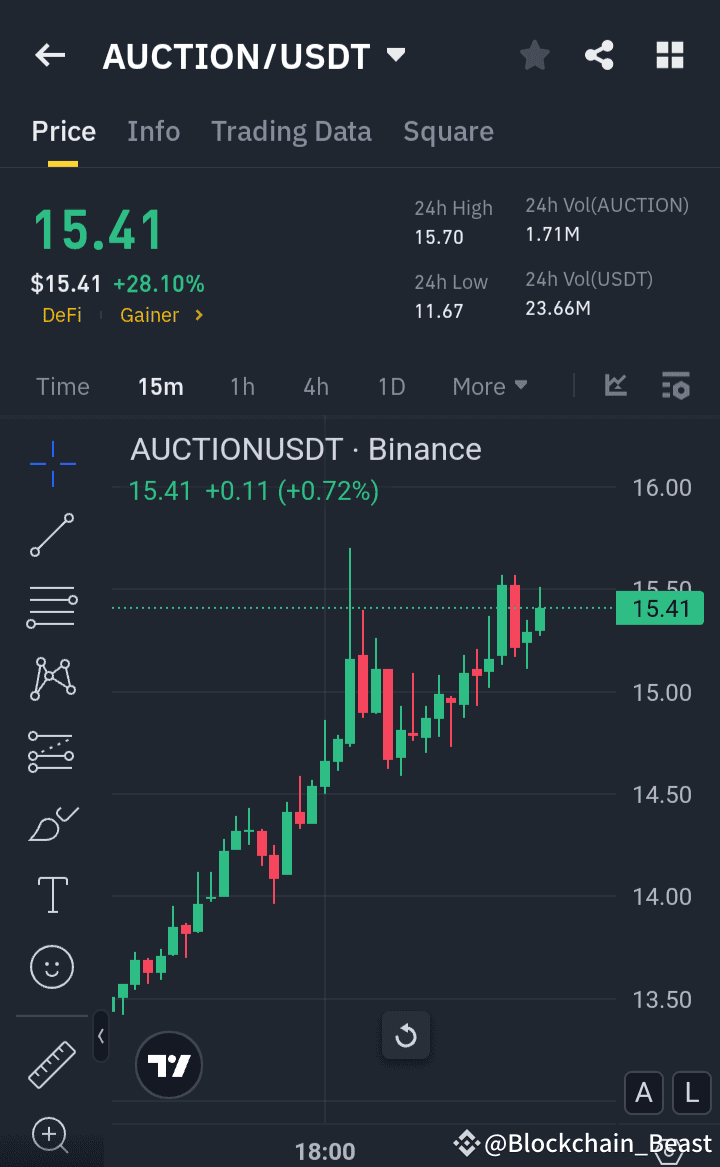
Task: Expand the More timeframe dropdown
Action: point(489,386)
